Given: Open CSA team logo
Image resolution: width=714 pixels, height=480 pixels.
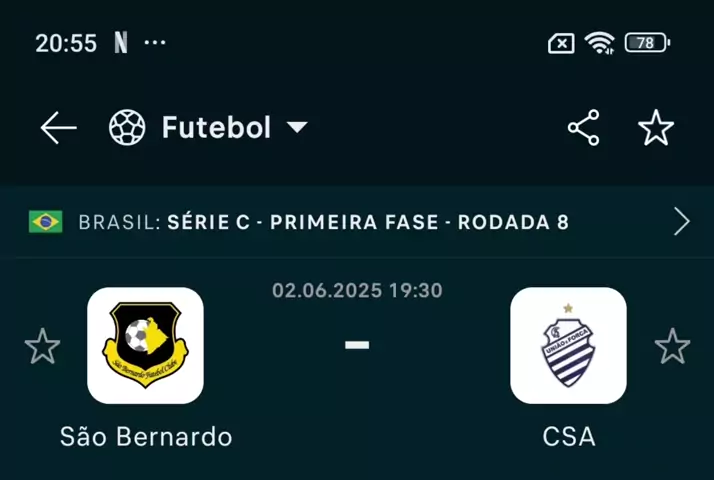Looking at the screenshot, I should (x=568, y=346).
